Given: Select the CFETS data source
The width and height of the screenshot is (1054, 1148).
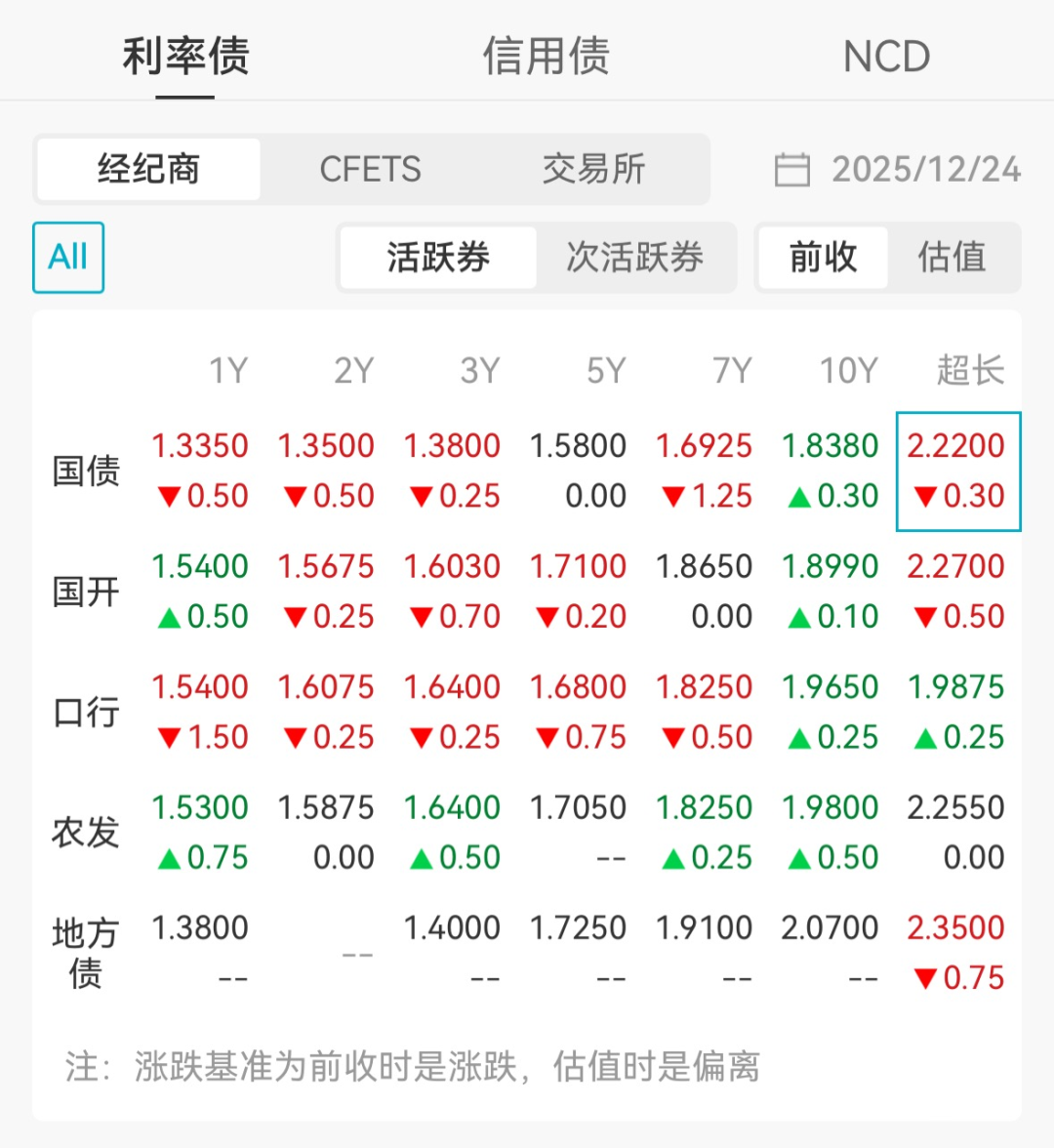Looking at the screenshot, I should pos(370,169).
